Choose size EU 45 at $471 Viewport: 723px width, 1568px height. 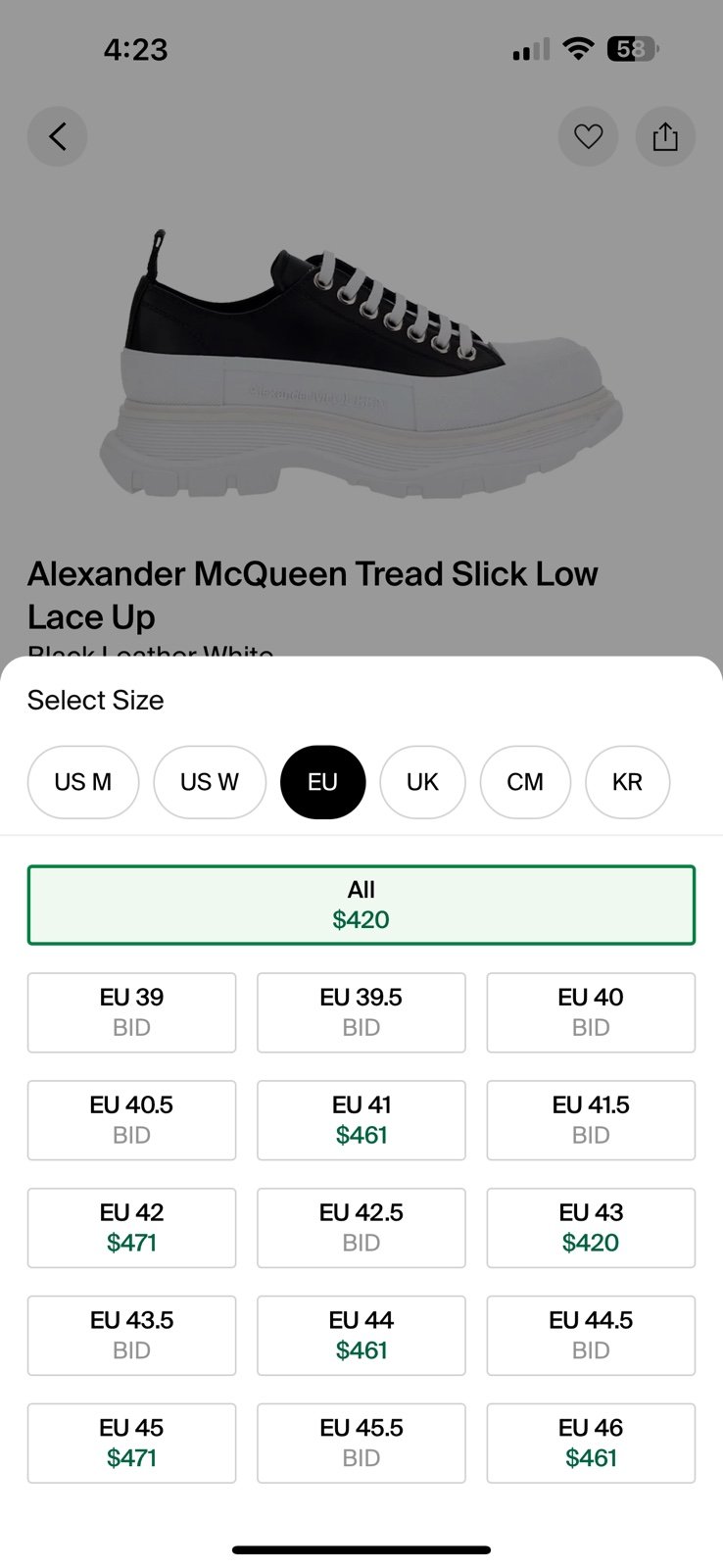131,1444
